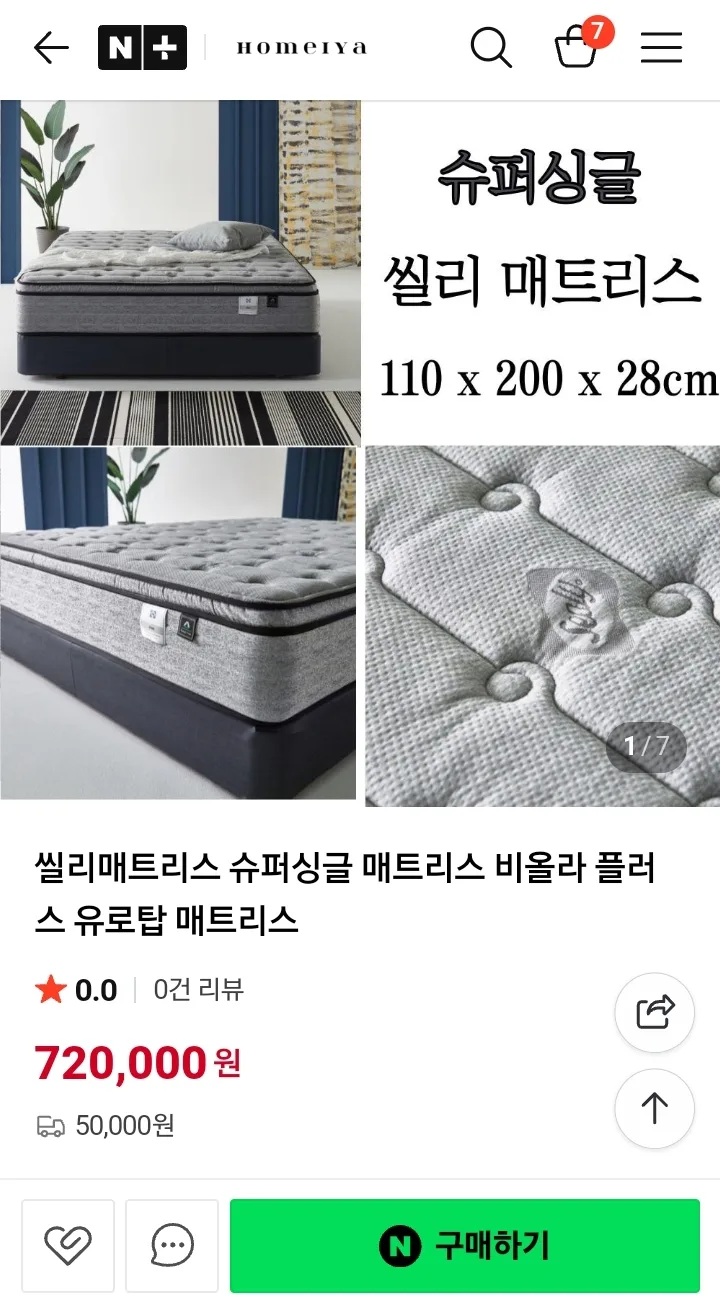Open chat inquiry with seller

pos(172,1246)
